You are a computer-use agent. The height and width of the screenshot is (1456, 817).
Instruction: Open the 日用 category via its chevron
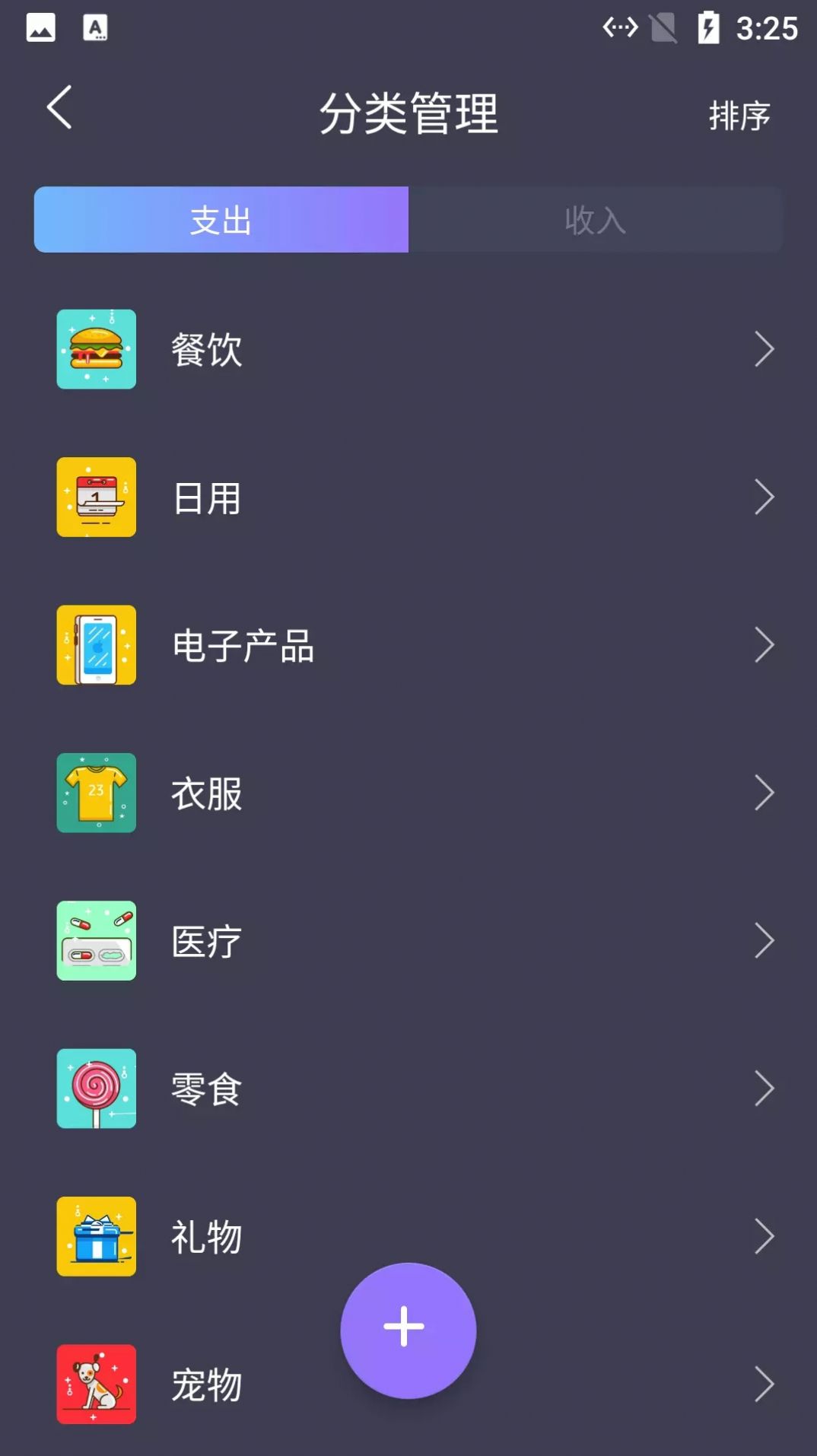coord(763,498)
